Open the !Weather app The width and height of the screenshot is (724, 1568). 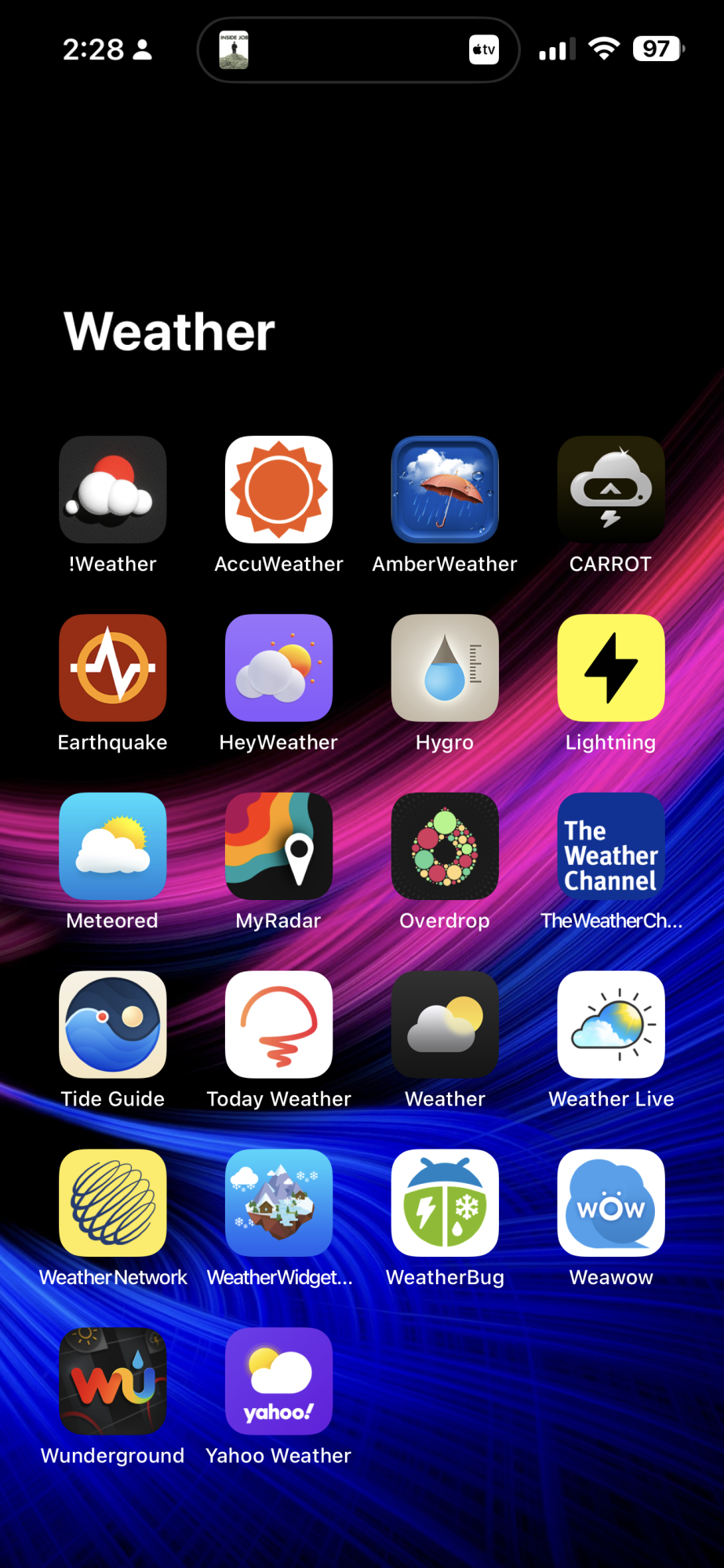click(112, 489)
